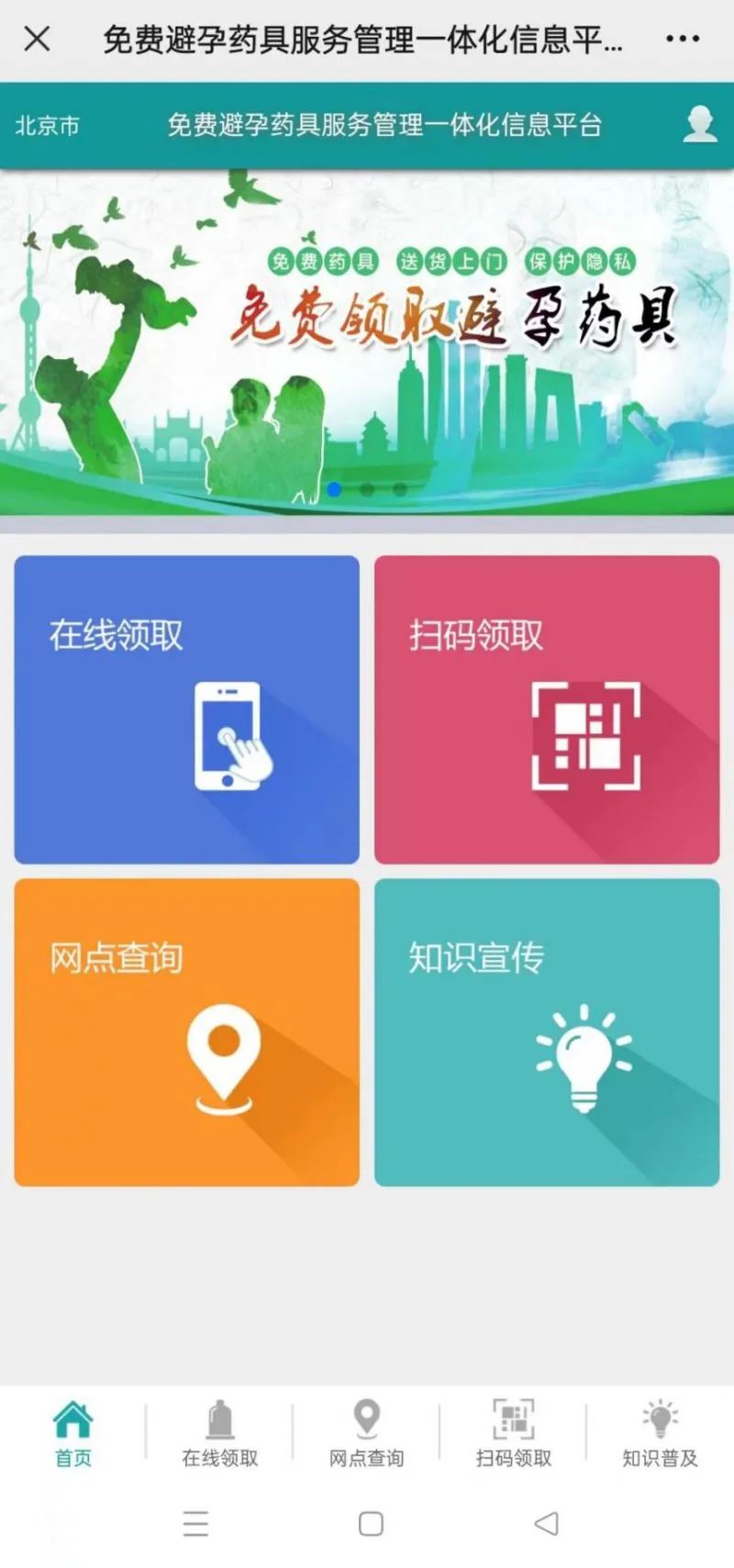Switch to the 首页 tab
Screen dimensions: 734x1568
pyautogui.click(x=73, y=1434)
